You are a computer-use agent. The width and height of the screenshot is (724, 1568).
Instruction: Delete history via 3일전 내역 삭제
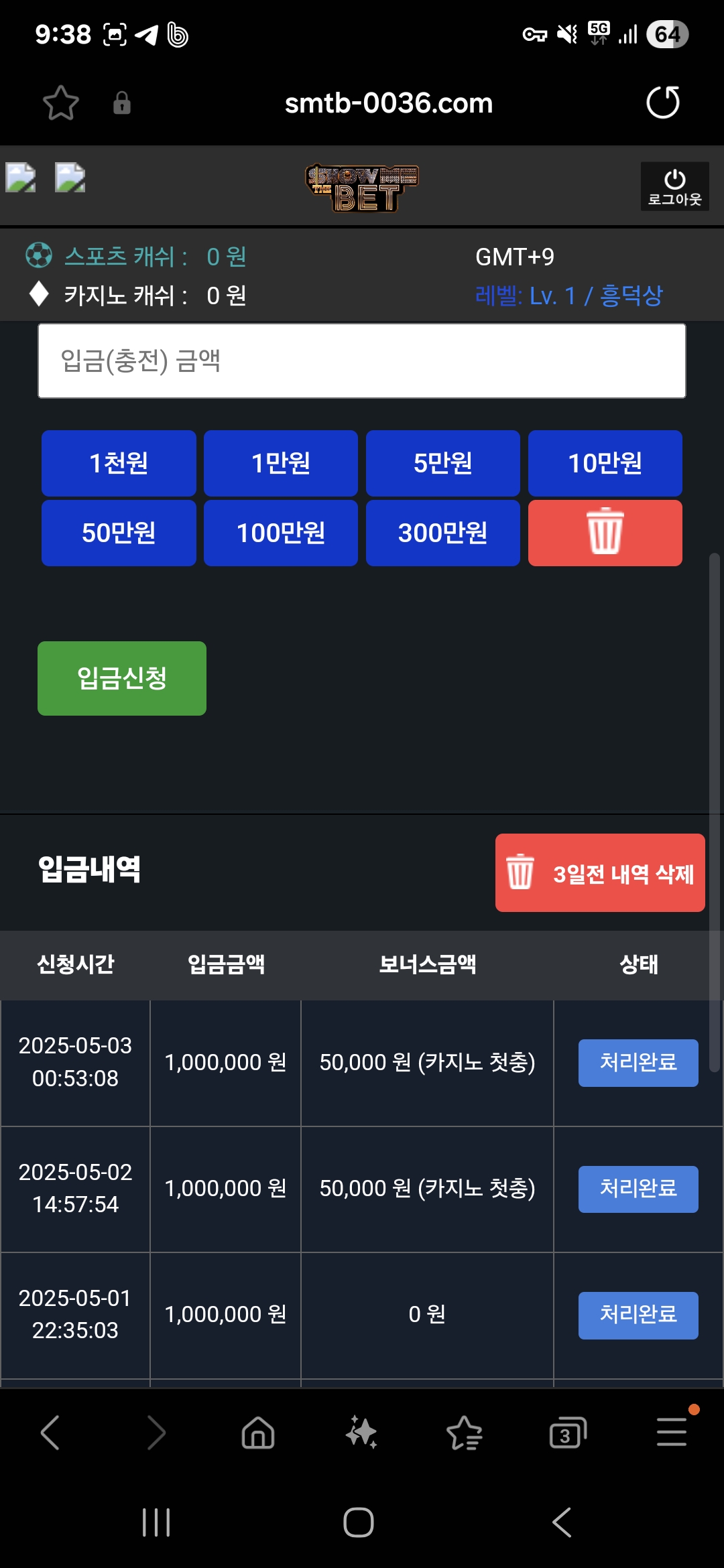[x=600, y=873]
